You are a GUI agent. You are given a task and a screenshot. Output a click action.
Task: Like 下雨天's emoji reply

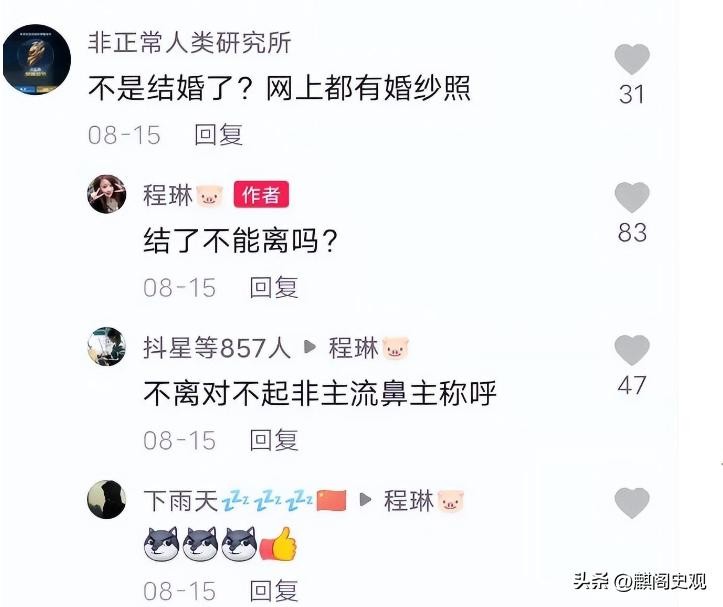[x=631, y=503]
